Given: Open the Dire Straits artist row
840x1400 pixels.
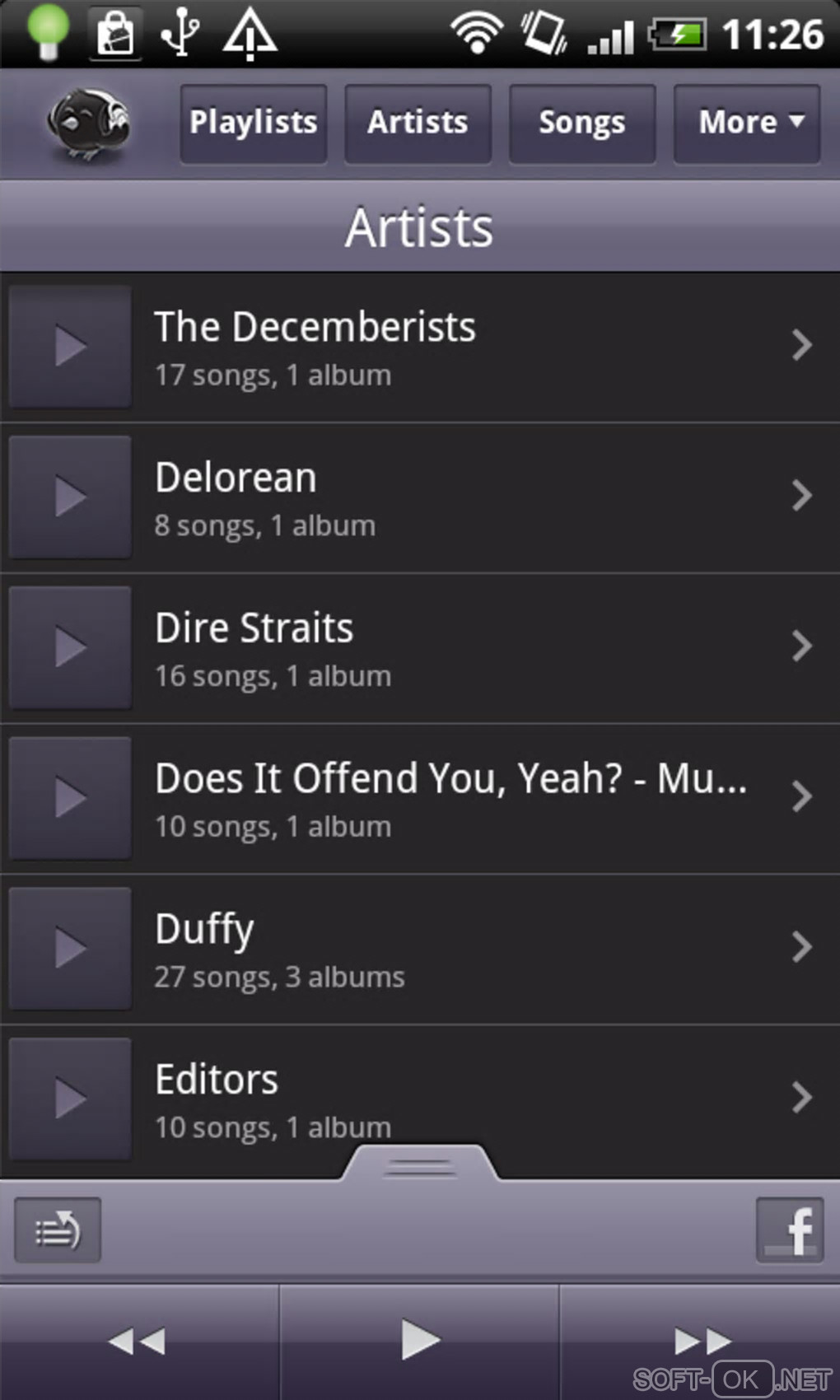Looking at the screenshot, I should click(461, 649).
